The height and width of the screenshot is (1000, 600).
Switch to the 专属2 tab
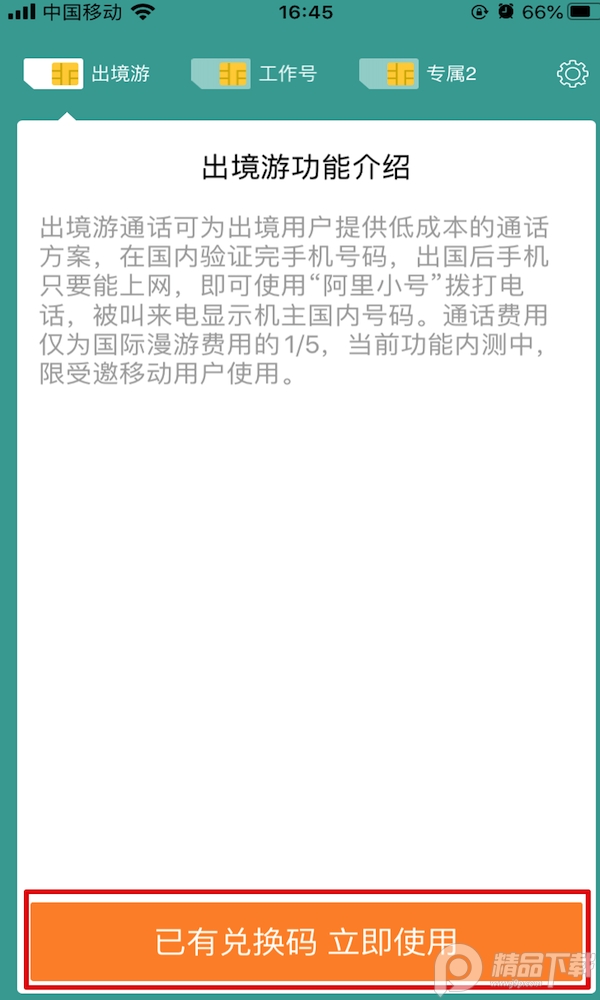[419, 74]
